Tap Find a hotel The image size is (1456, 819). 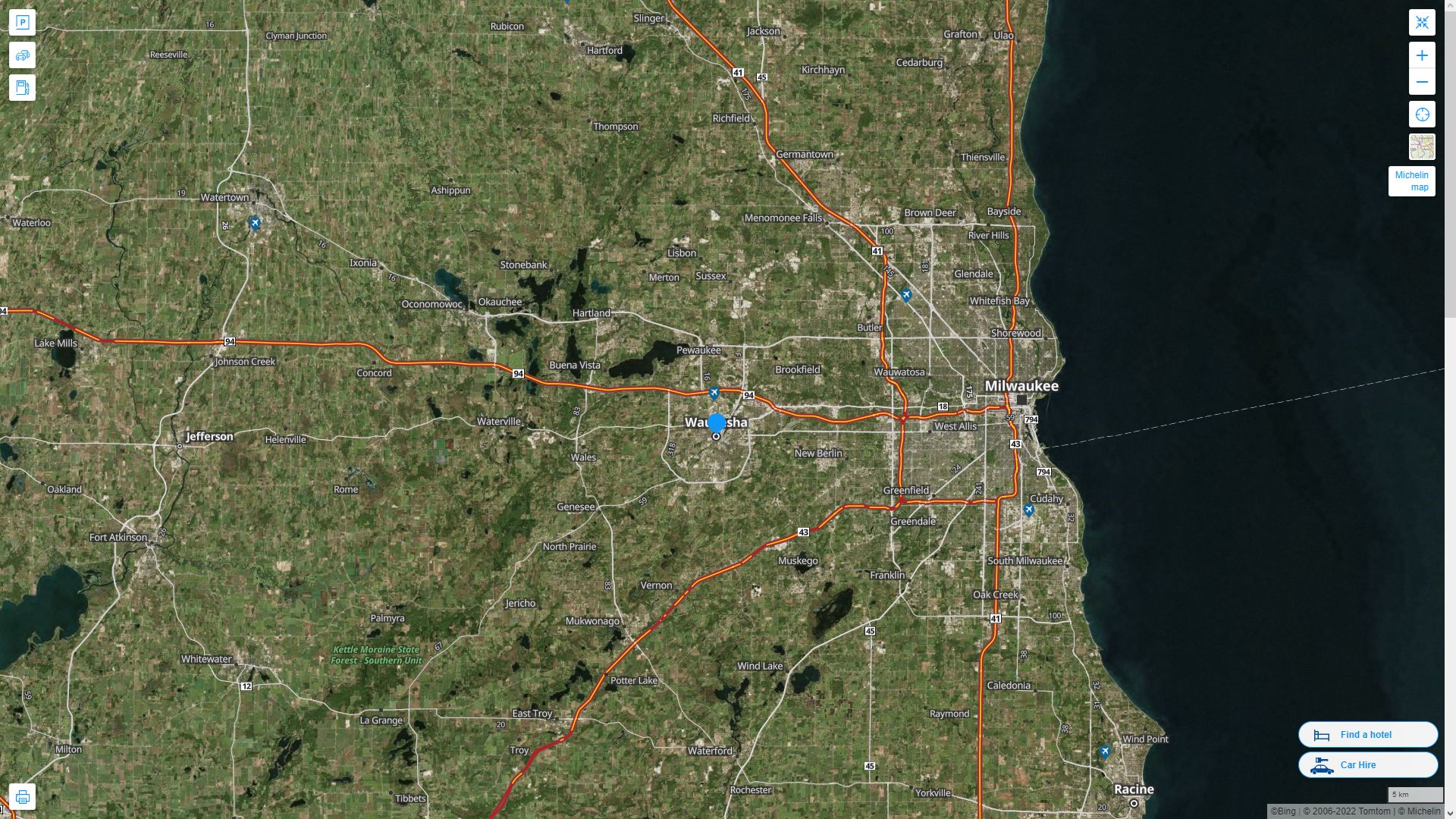[1367, 735]
